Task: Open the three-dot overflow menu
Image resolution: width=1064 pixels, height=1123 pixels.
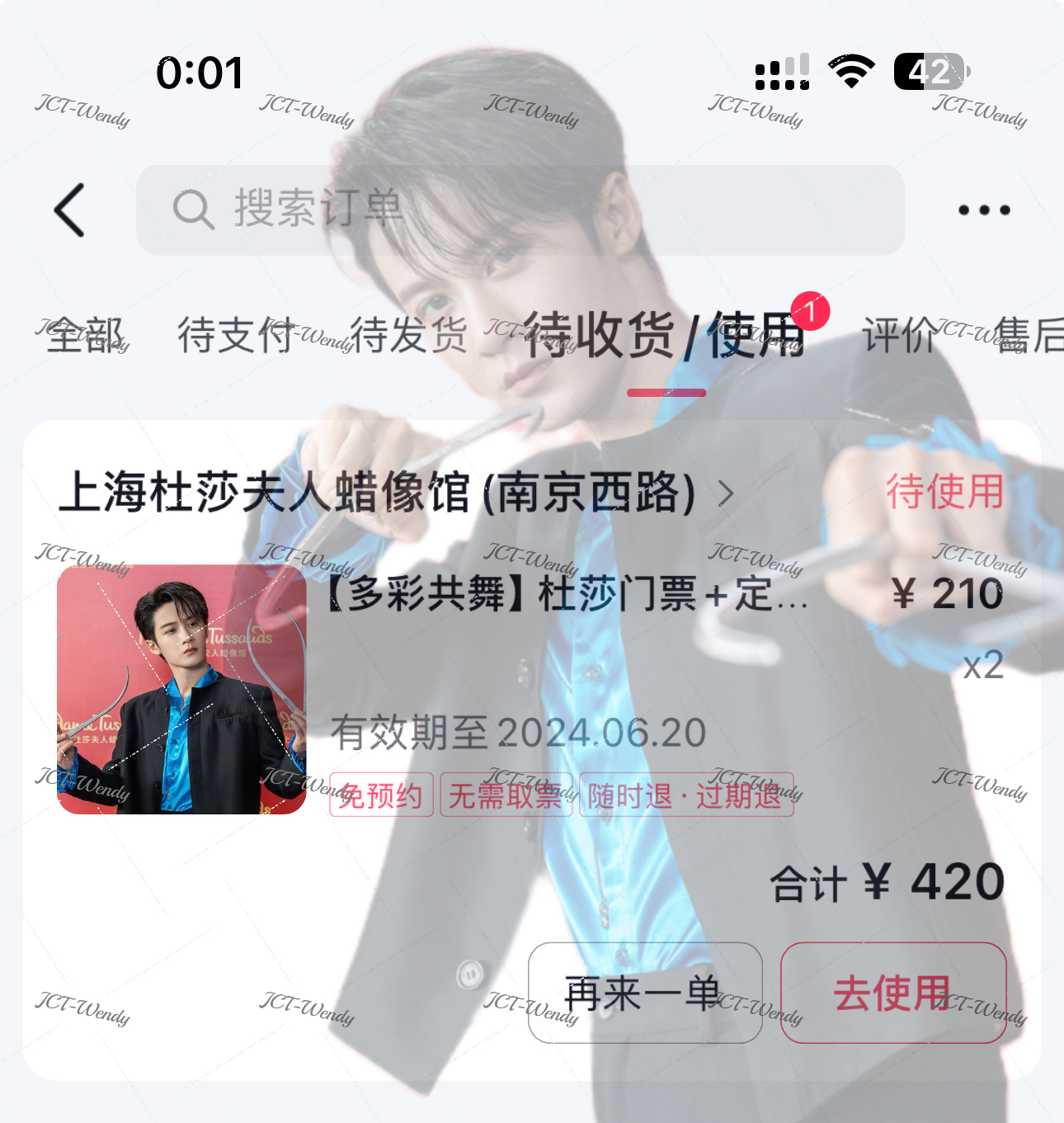Action: click(983, 210)
